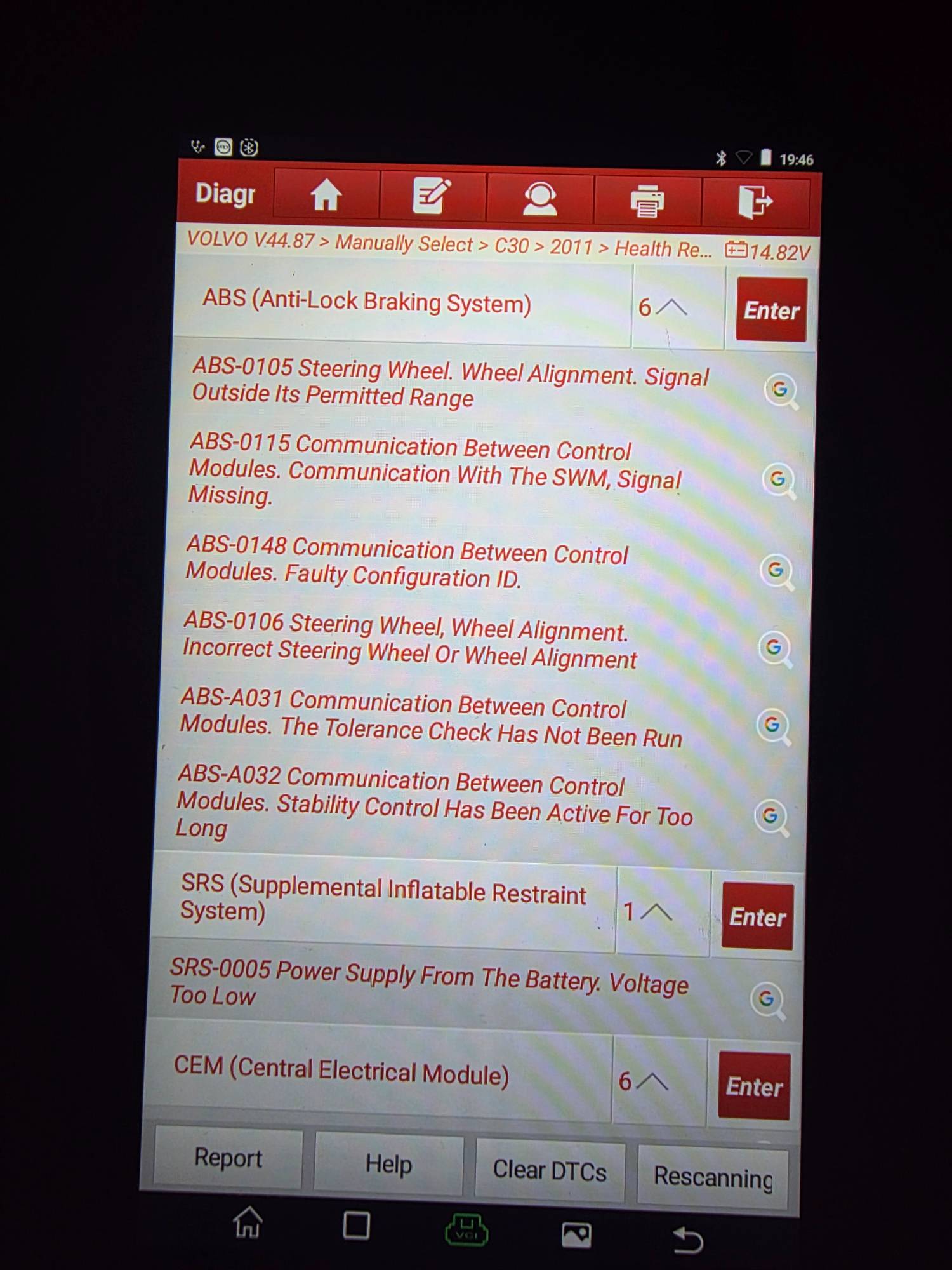The width and height of the screenshot is (952, 1270).
Task: Collapse the CEM fault list
Action: (x=652, y=1081)
